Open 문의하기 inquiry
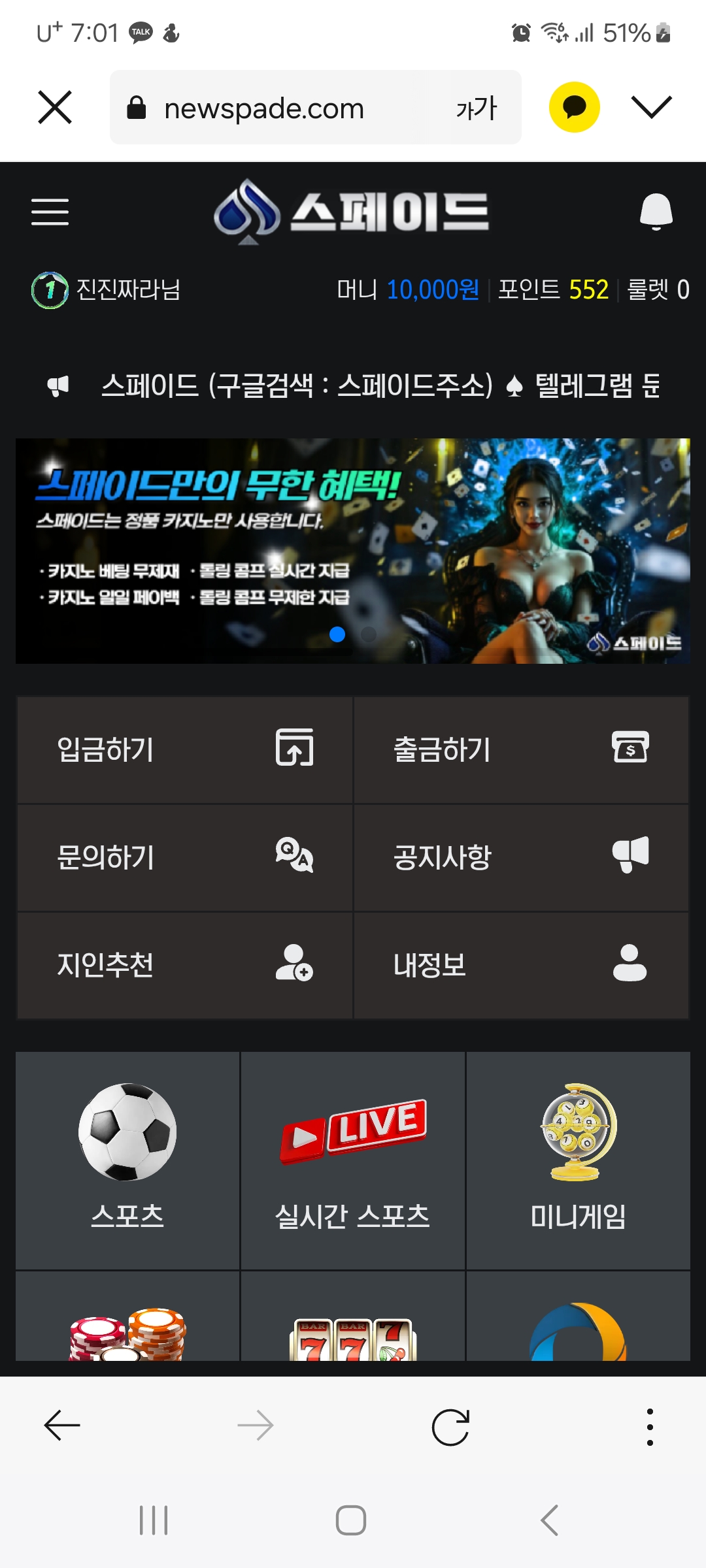The height and width of the screenshot is (1568, 706). tap(184, 857)
